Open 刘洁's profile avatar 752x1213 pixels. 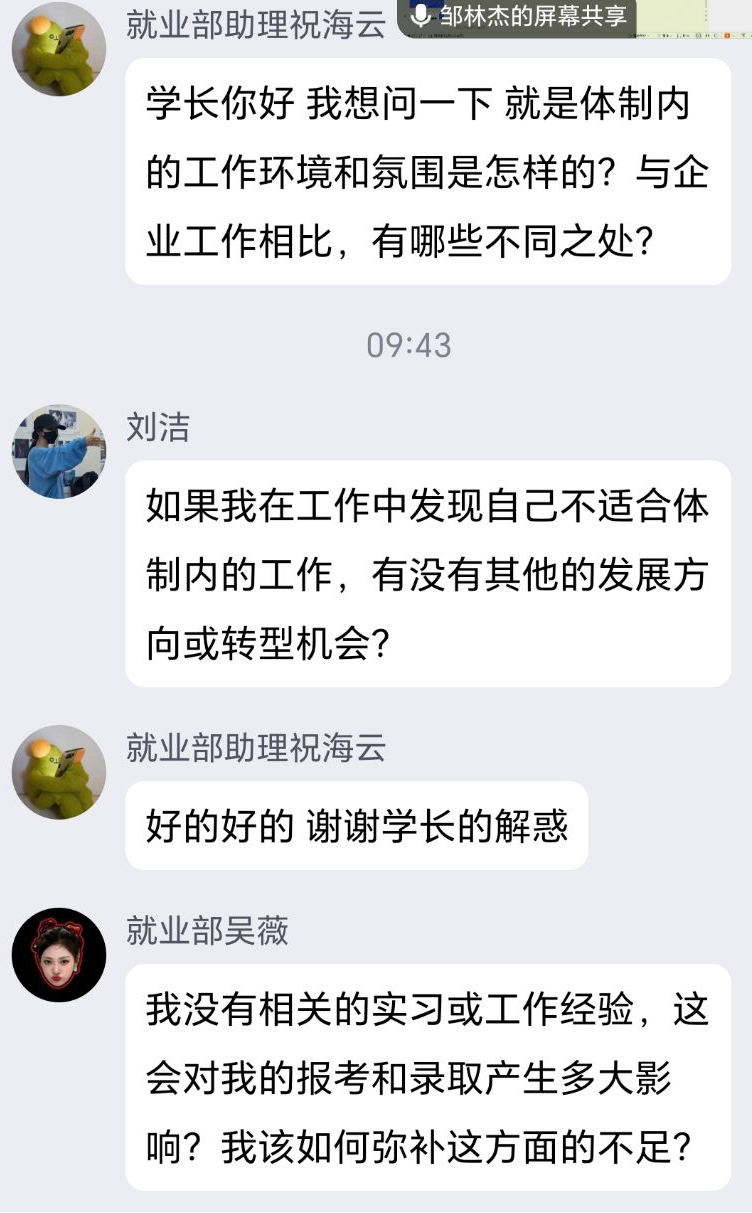click(x=58, y=451)
